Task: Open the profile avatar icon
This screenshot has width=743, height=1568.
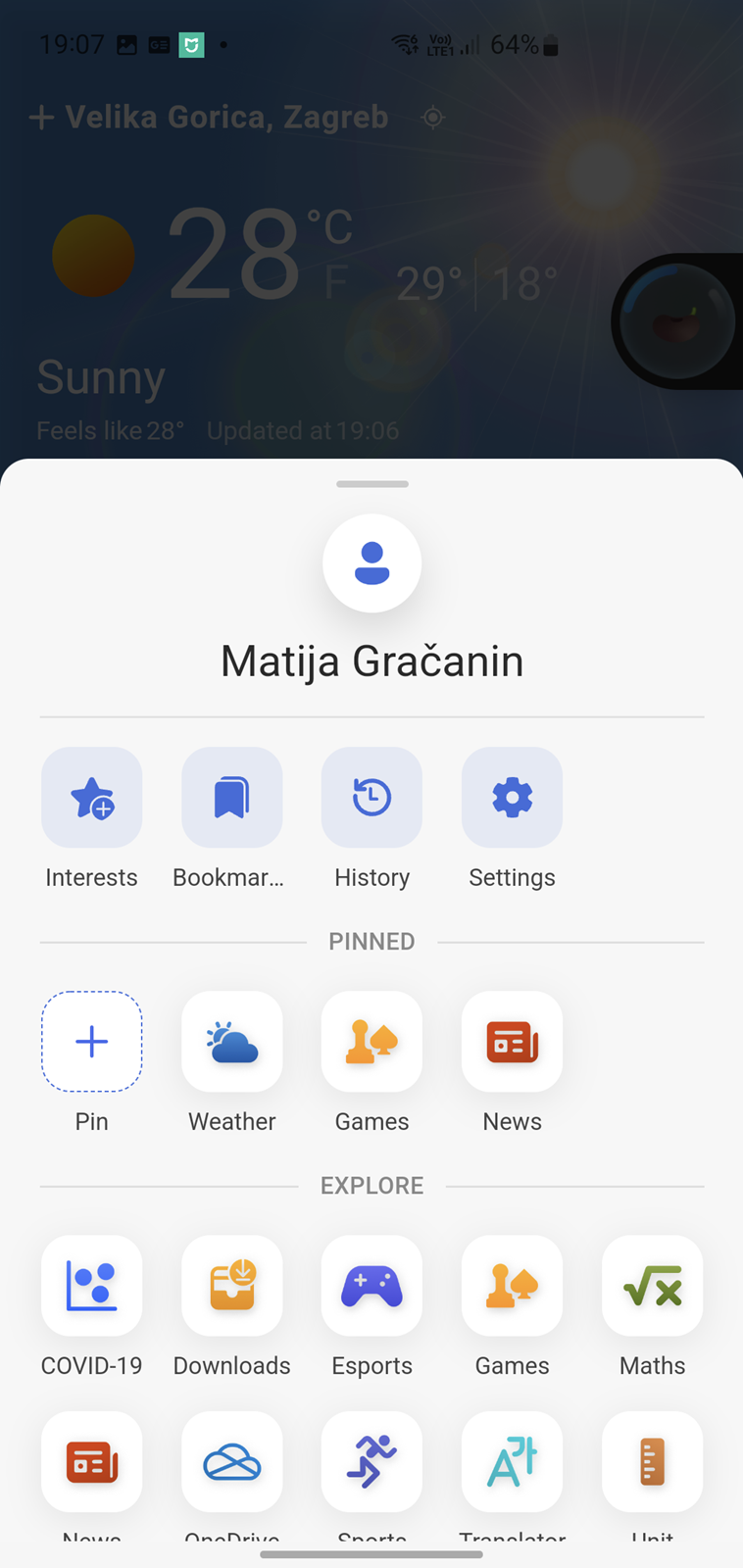Action: coord(371,563)
